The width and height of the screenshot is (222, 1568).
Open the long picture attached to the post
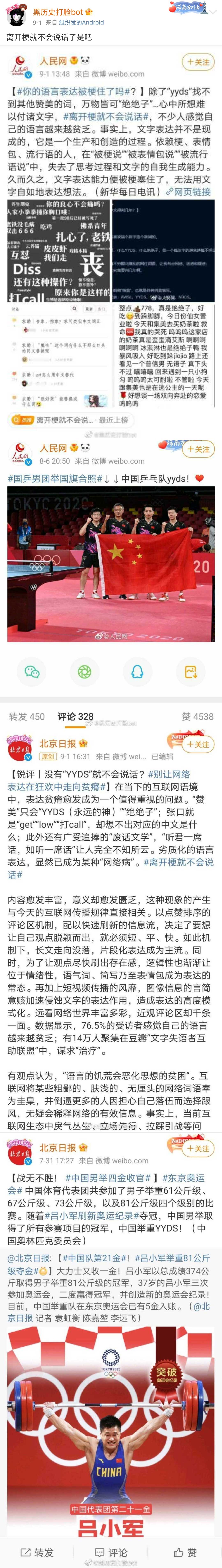click(x=111, y=791)
